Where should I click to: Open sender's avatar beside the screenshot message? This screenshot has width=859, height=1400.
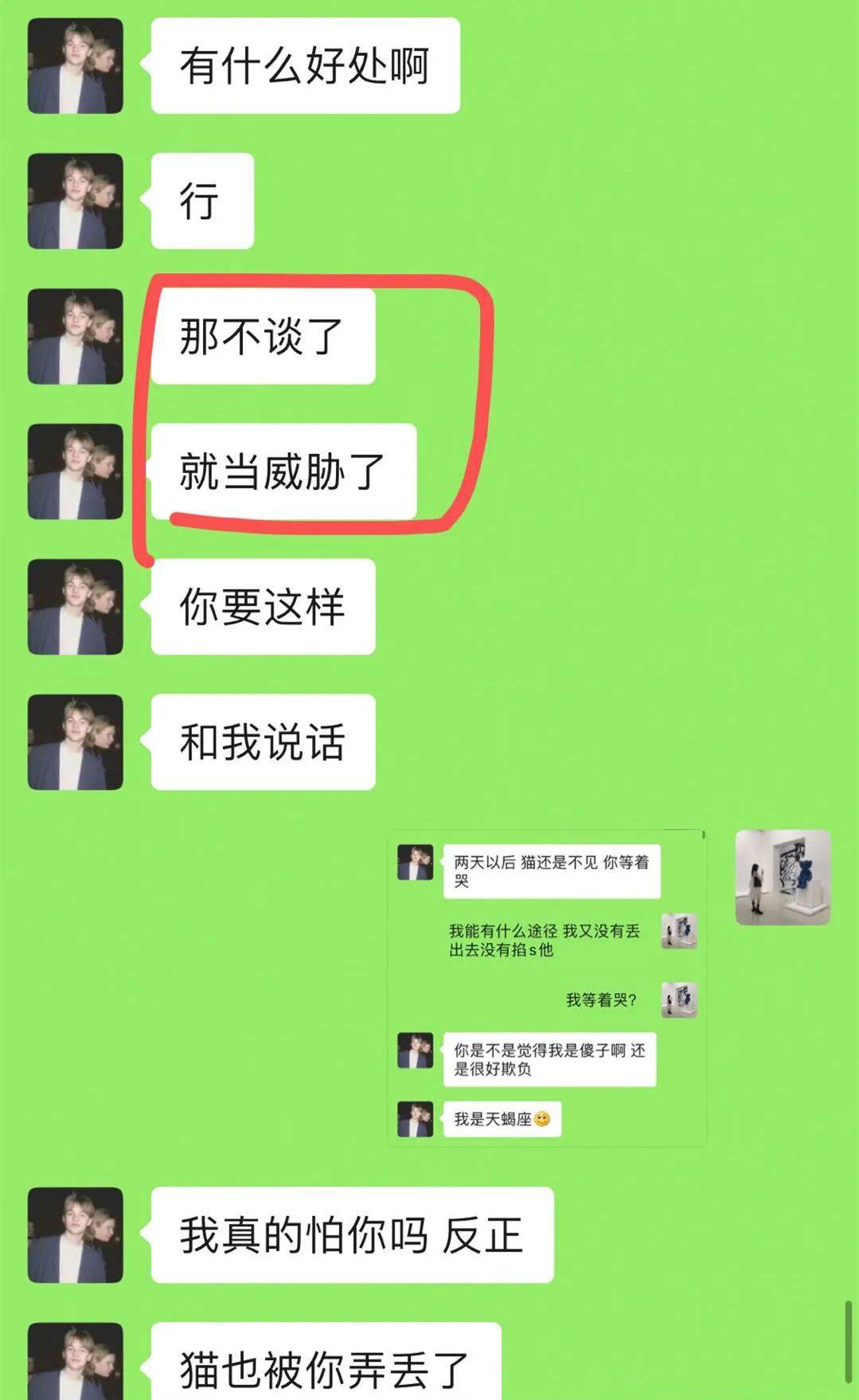tap(783, 877)
